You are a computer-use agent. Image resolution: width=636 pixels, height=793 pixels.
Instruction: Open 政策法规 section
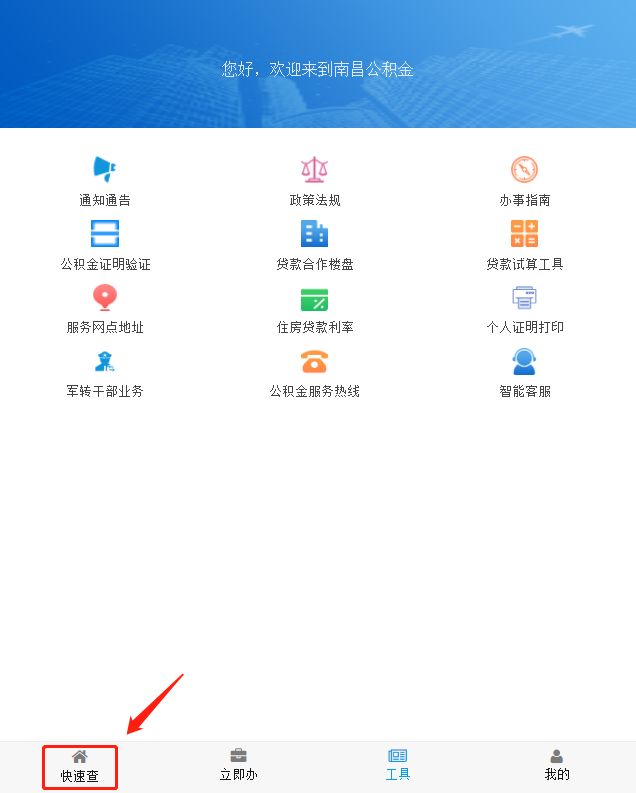pos(315,180)
